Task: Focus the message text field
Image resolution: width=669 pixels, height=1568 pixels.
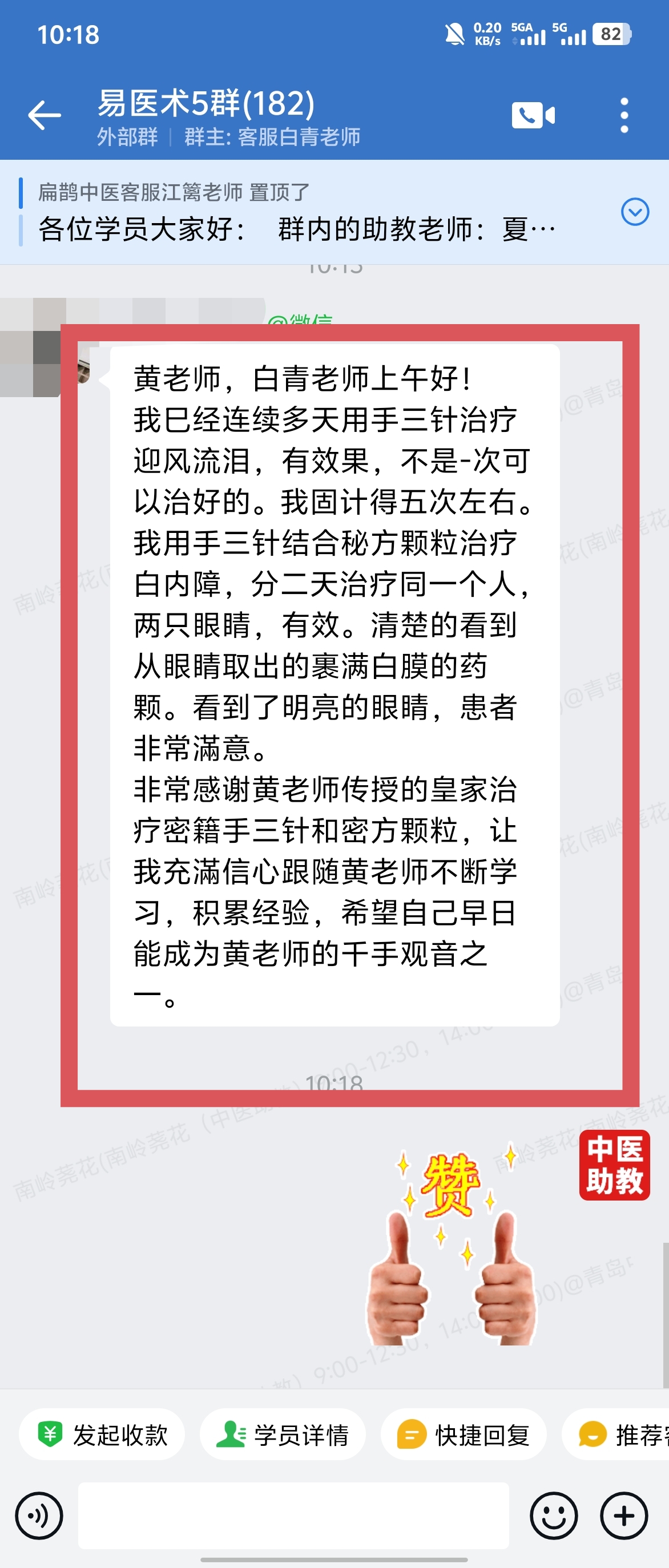Action: (293, 1515)
